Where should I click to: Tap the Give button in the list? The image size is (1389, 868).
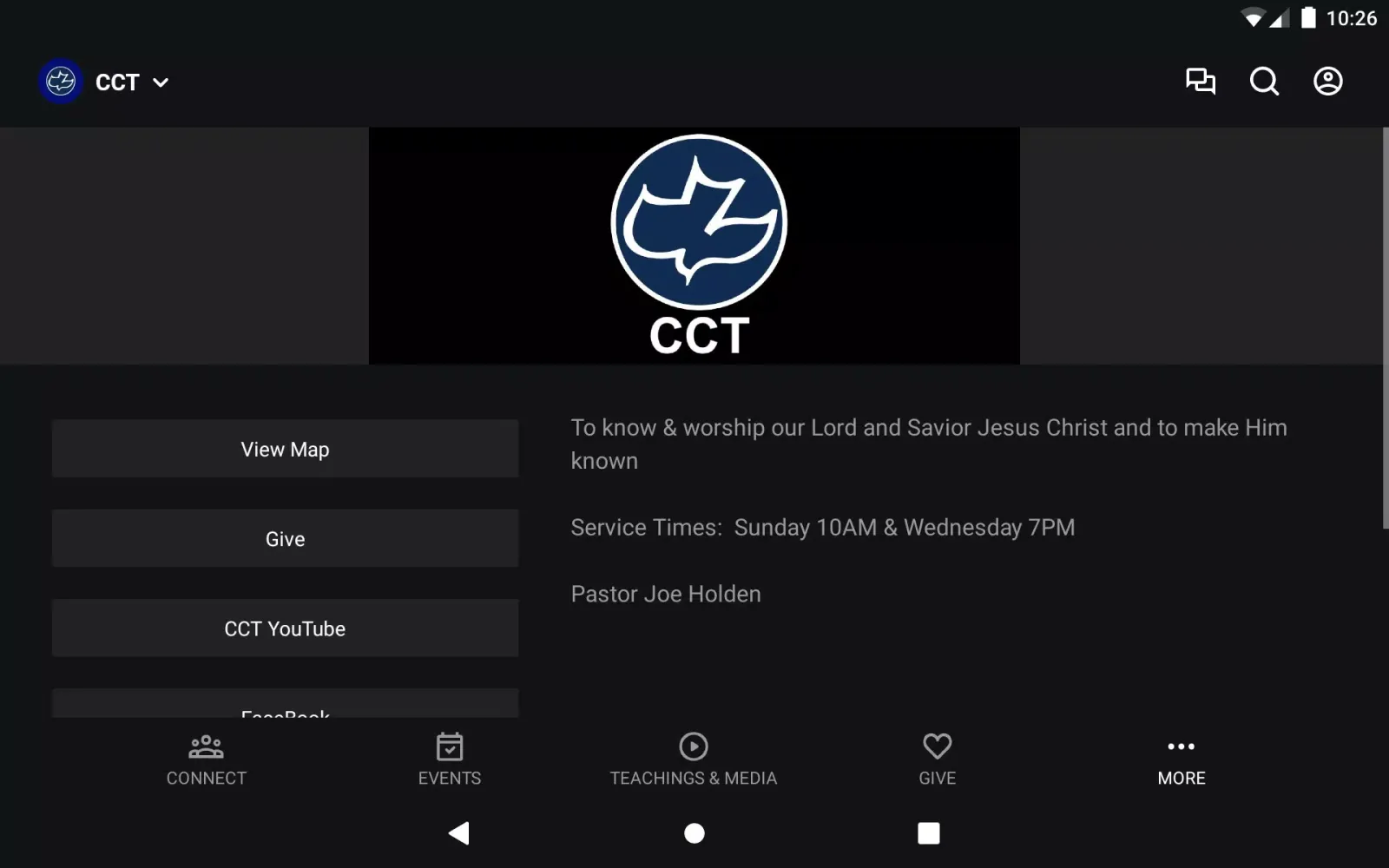click(x=285, y=538)
